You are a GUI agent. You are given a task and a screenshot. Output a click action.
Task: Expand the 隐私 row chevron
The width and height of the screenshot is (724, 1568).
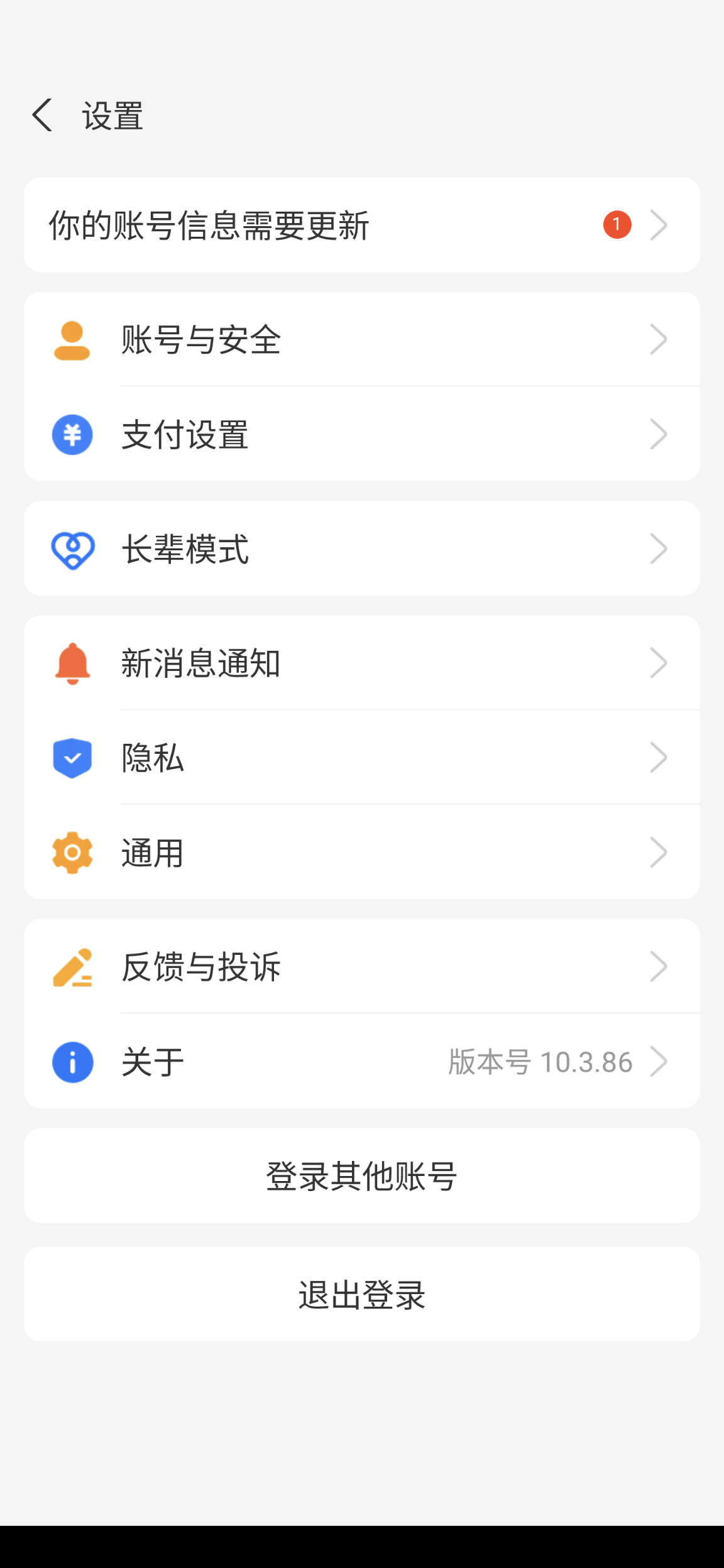coord(659,757)
